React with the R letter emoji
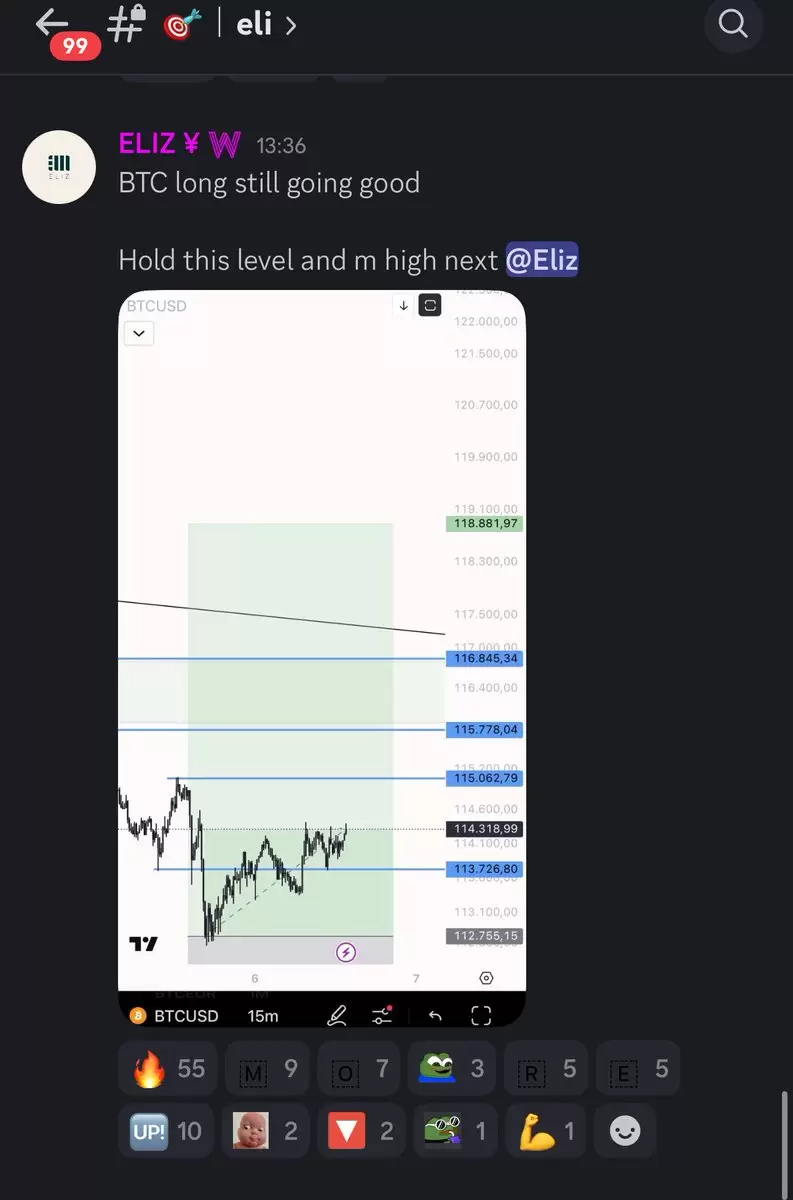Image resolution: width=793 pixels, height=1200 pixels. 549,1069
